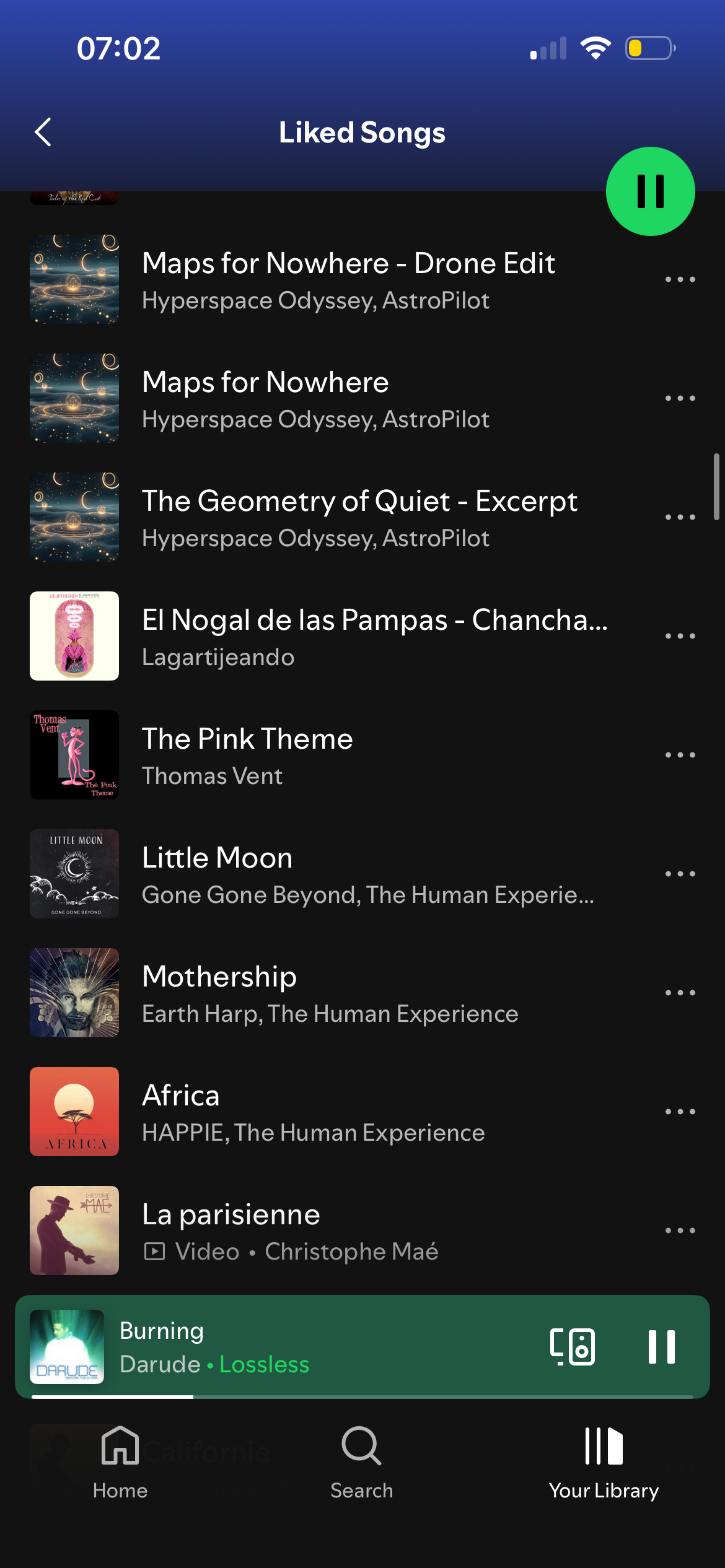725x1568 pixels.
Task: Play The Geometry of Quiet - Excerpt
Action: tap(359, 518)
